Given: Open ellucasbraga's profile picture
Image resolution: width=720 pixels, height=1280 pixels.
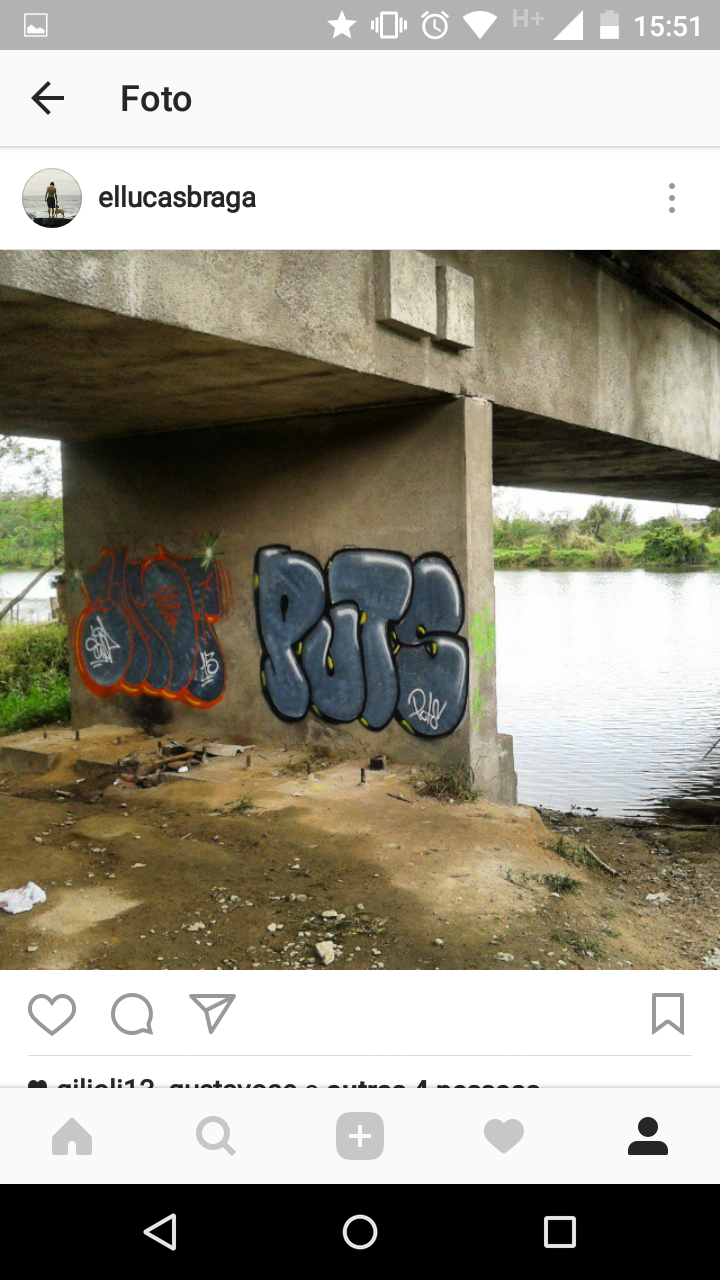Looking at the screenshot, I should (52, 198).
